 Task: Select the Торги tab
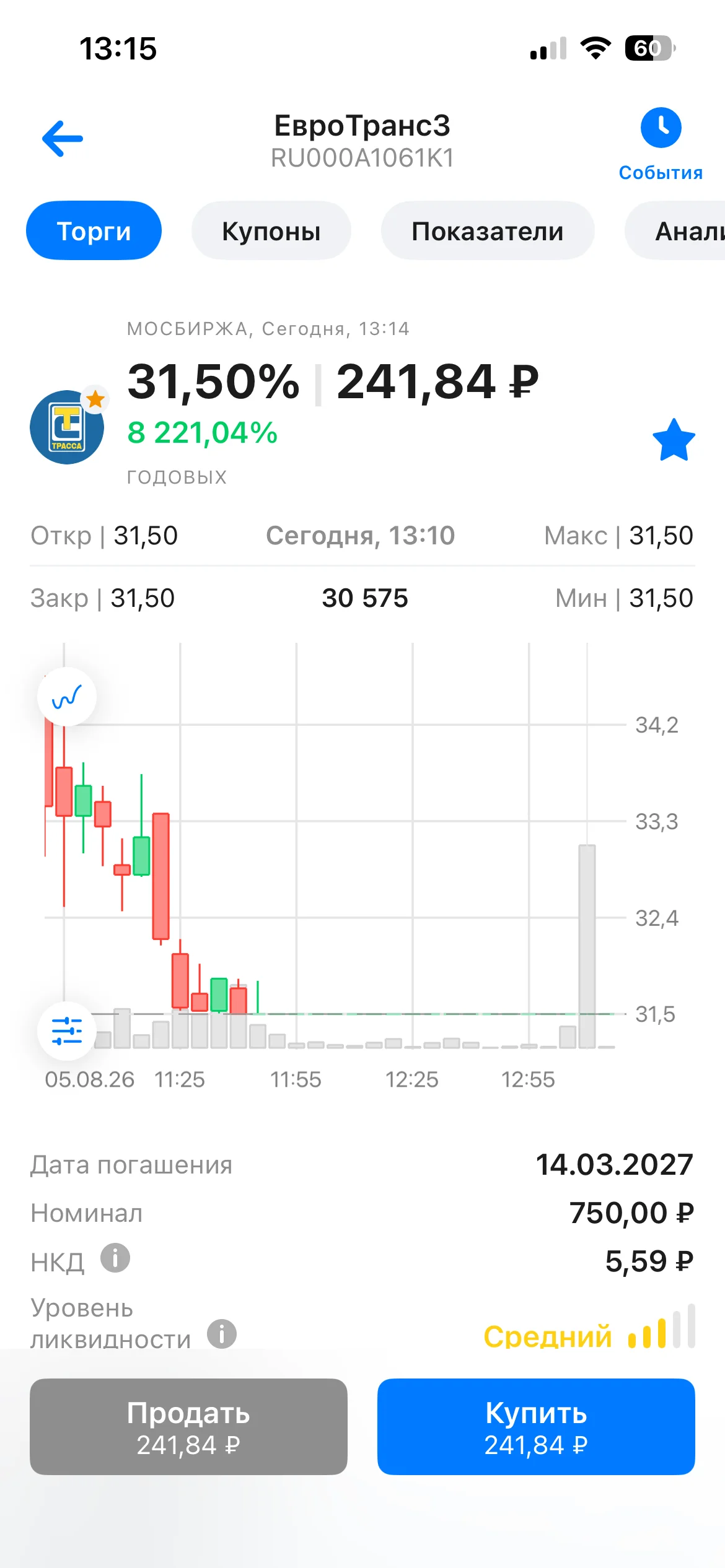pyautogui.click(x=94, y=230)
